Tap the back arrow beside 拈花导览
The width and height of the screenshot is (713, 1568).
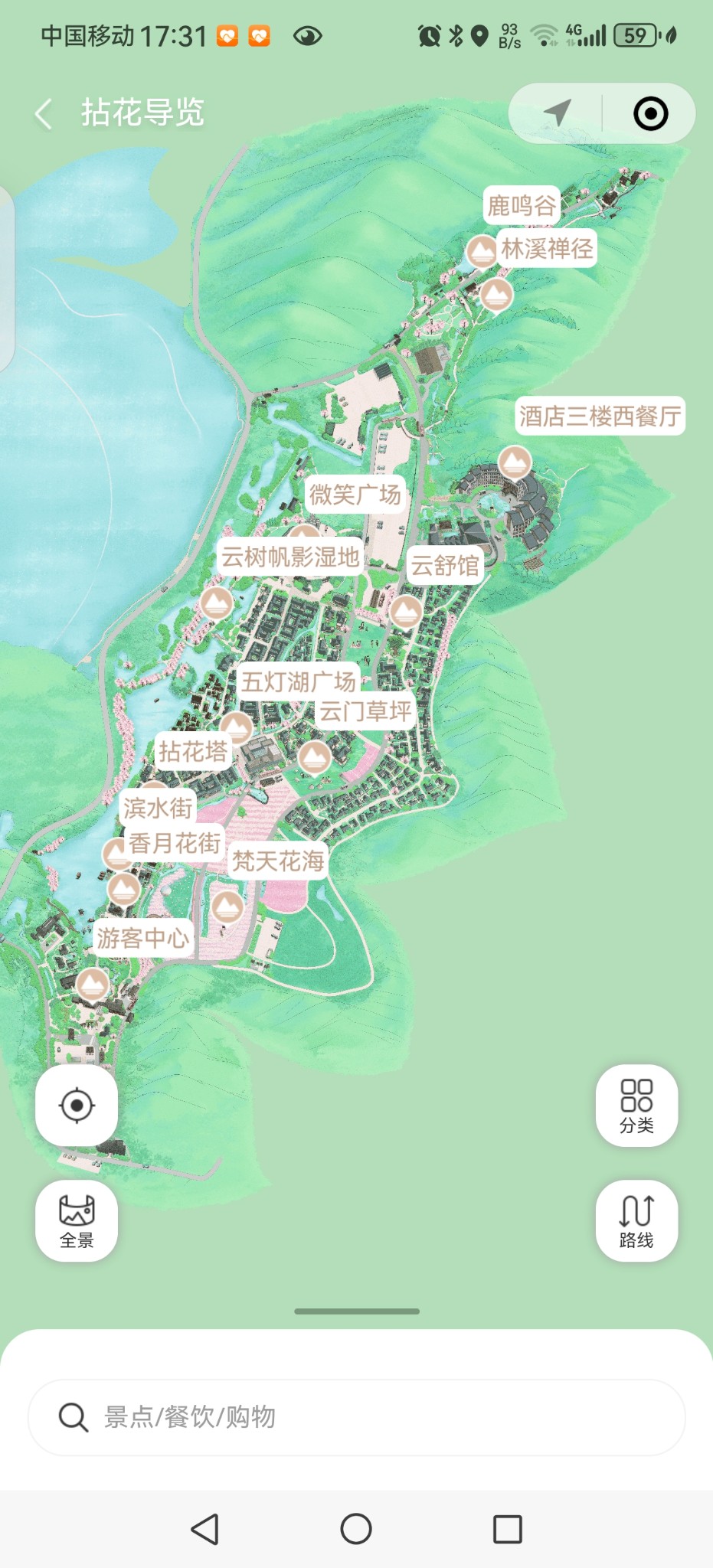click(x=42, y=113)
